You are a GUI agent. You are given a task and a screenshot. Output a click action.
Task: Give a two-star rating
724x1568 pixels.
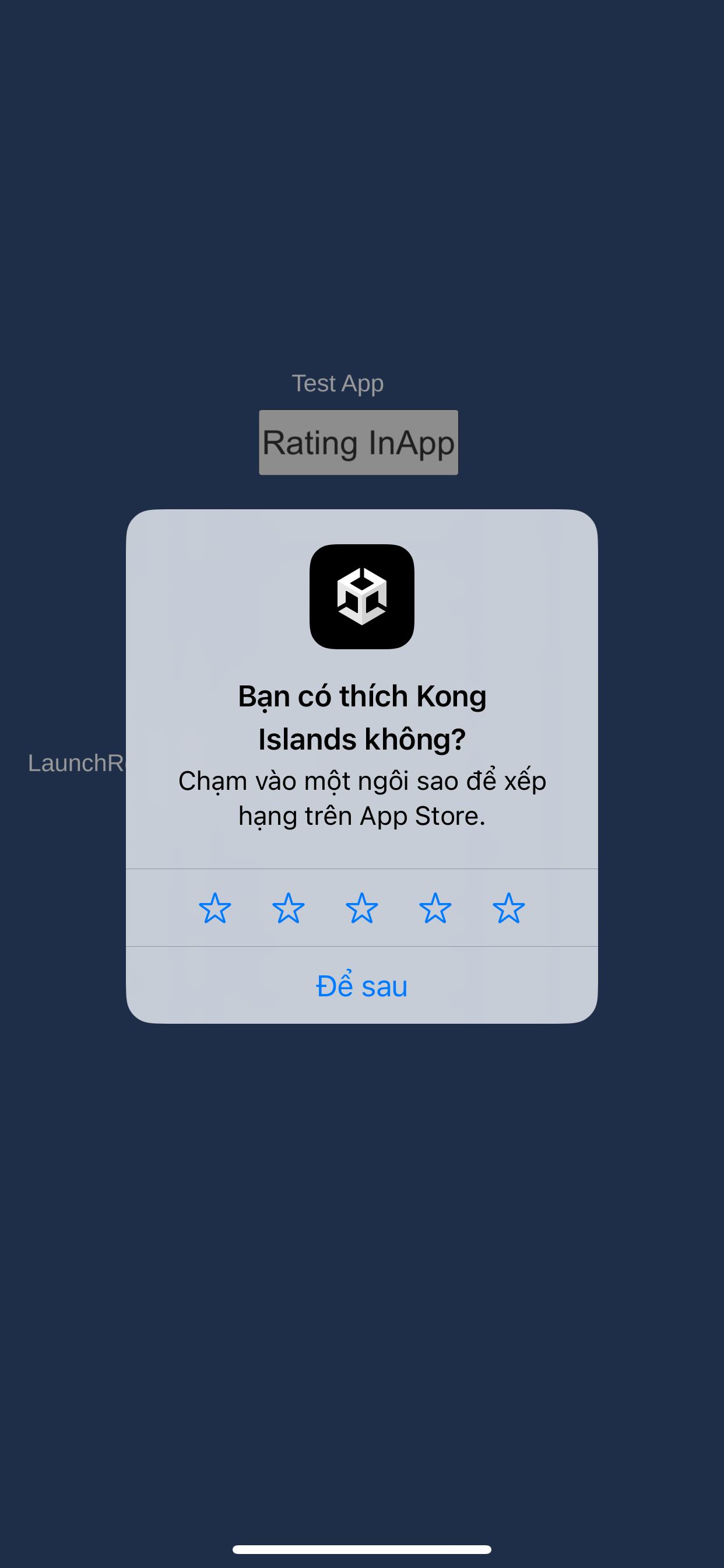289,908
